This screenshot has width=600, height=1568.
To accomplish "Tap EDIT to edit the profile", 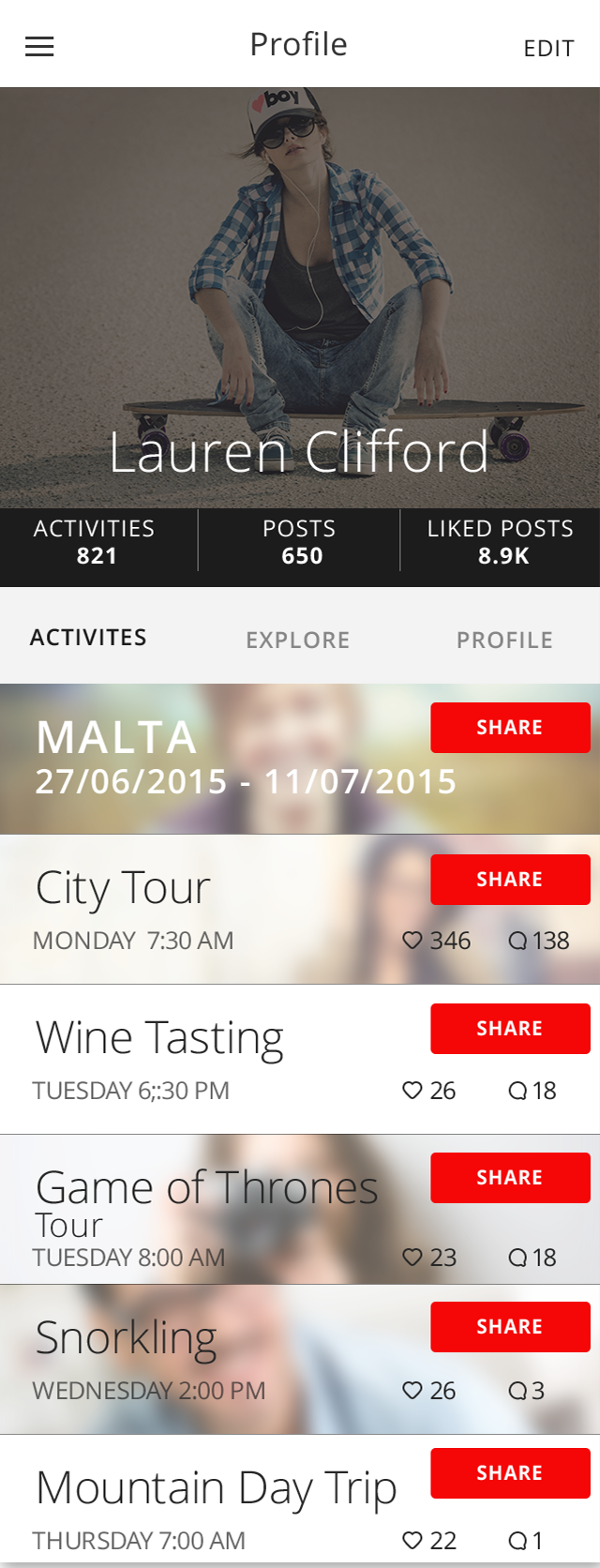I will 548,49.
